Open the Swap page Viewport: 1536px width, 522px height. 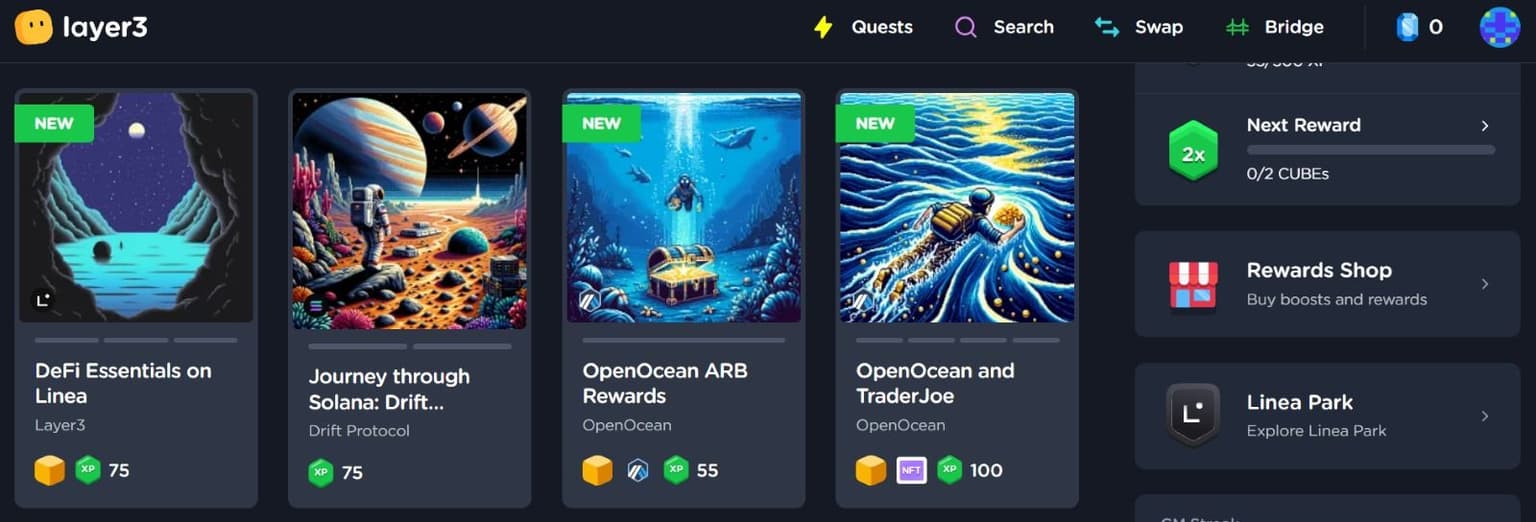1139,27
